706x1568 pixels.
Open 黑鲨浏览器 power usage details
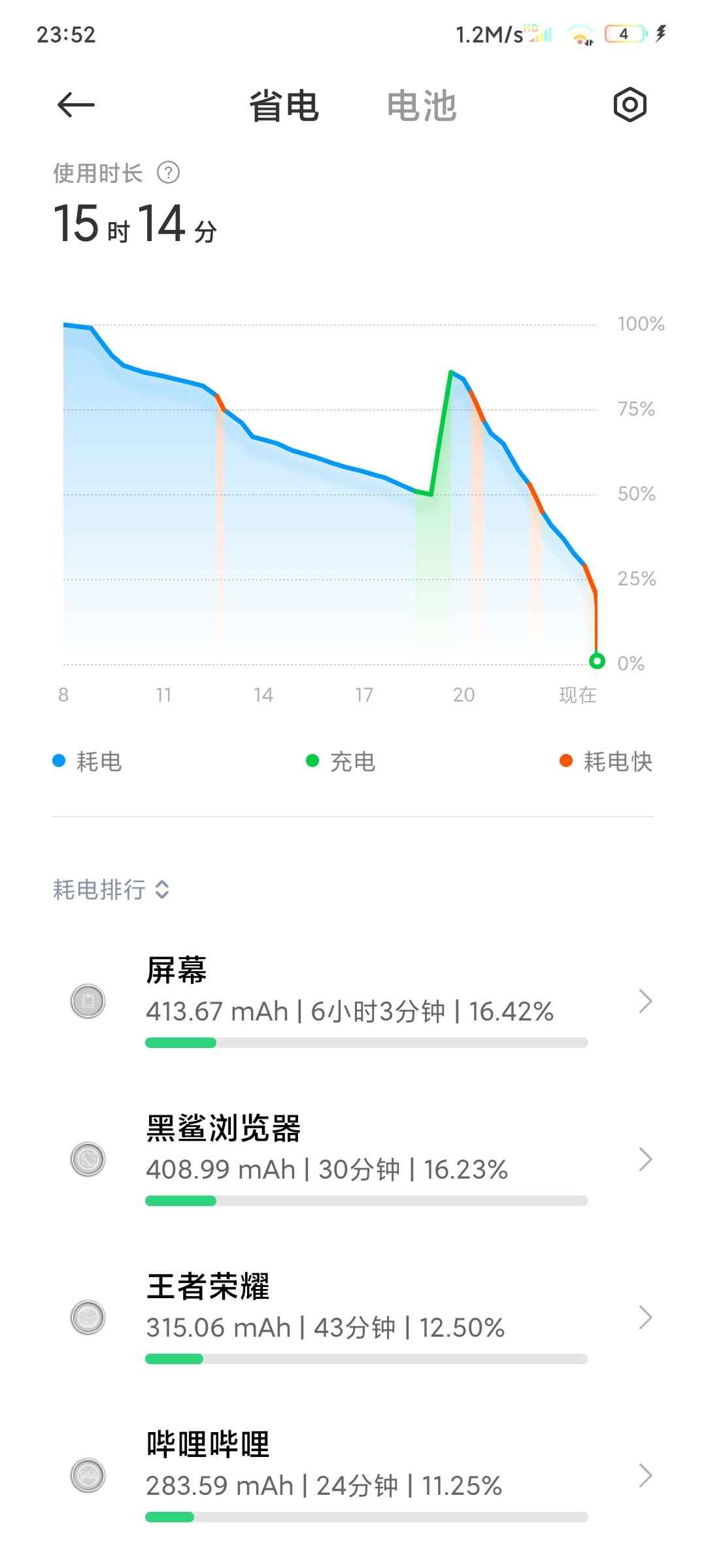(353, 1159)
